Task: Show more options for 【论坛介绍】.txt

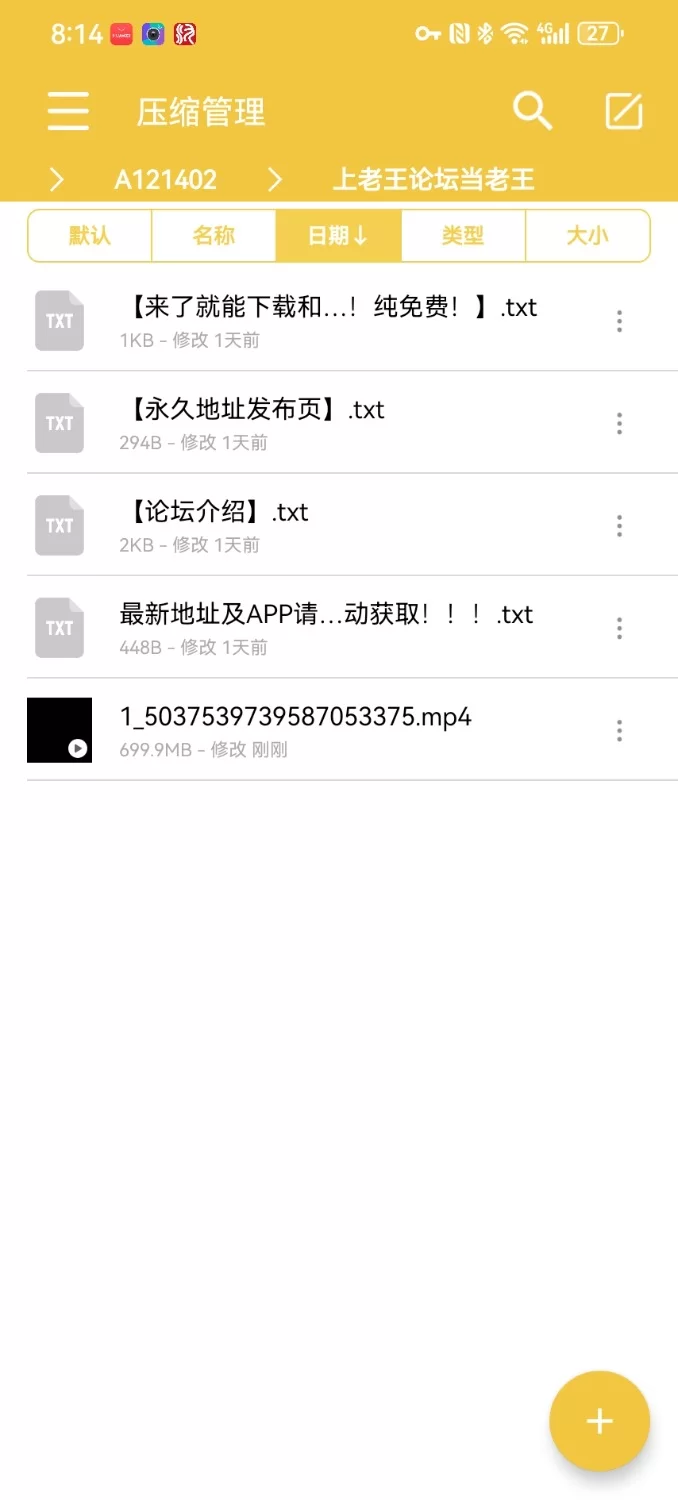Action: coord(620,525)
